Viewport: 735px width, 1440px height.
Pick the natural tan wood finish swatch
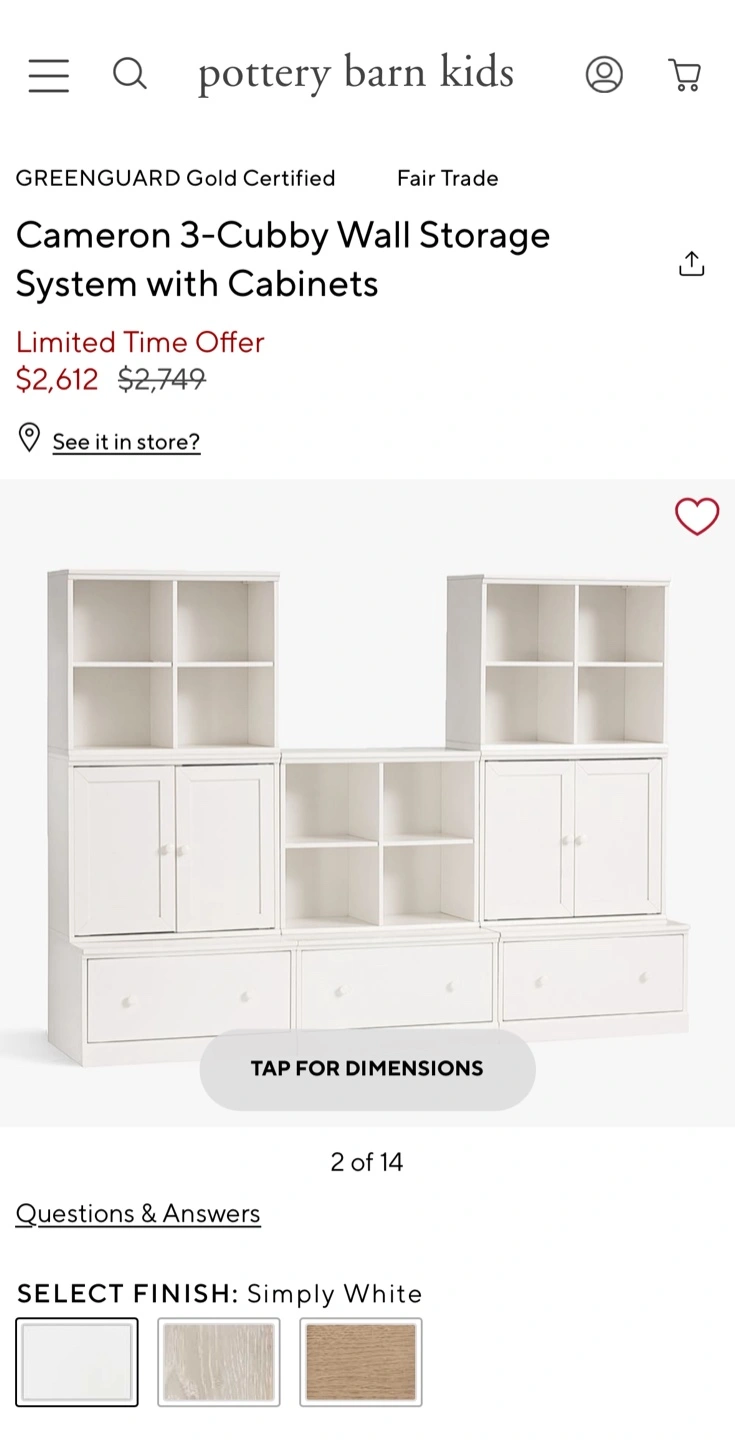[360, 1361]
